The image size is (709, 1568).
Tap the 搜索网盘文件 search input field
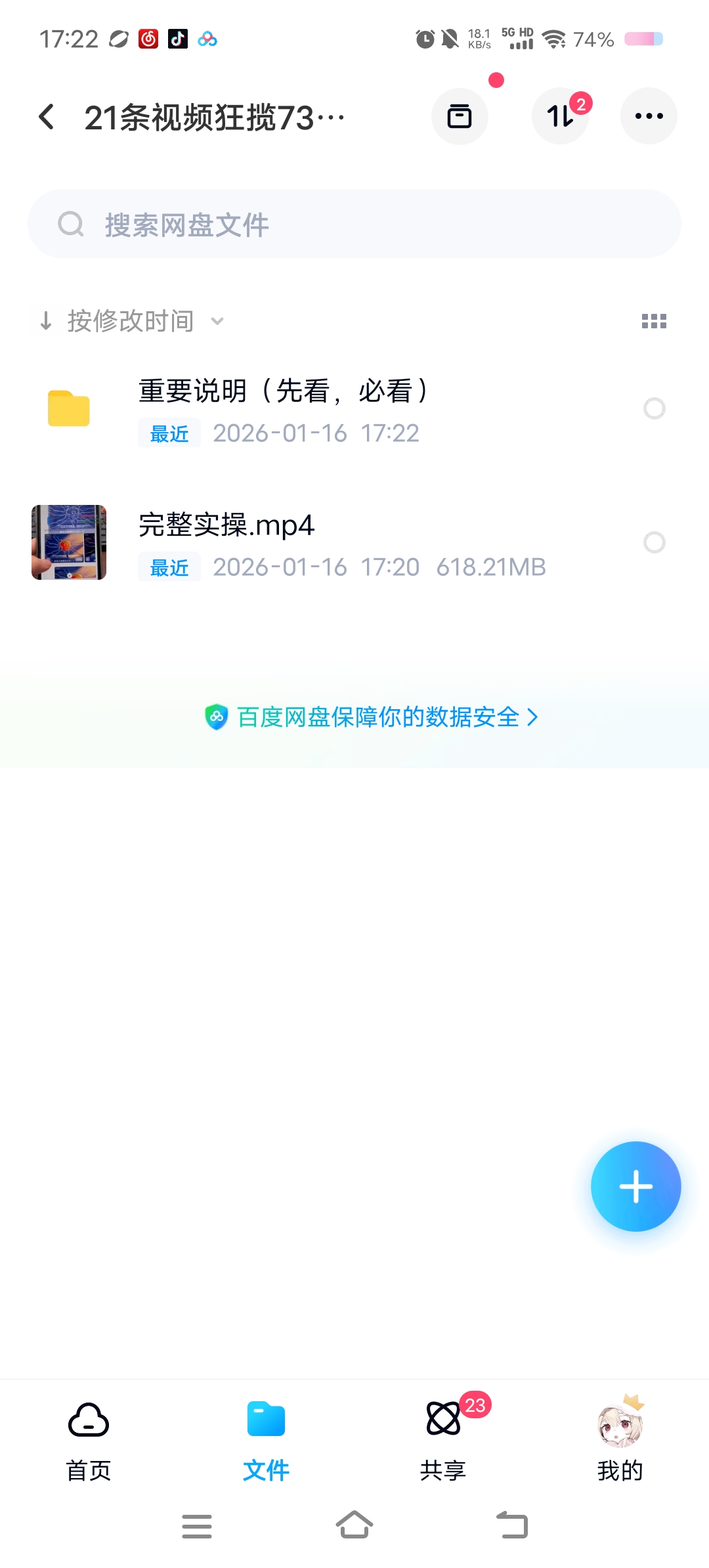(263, 224)
